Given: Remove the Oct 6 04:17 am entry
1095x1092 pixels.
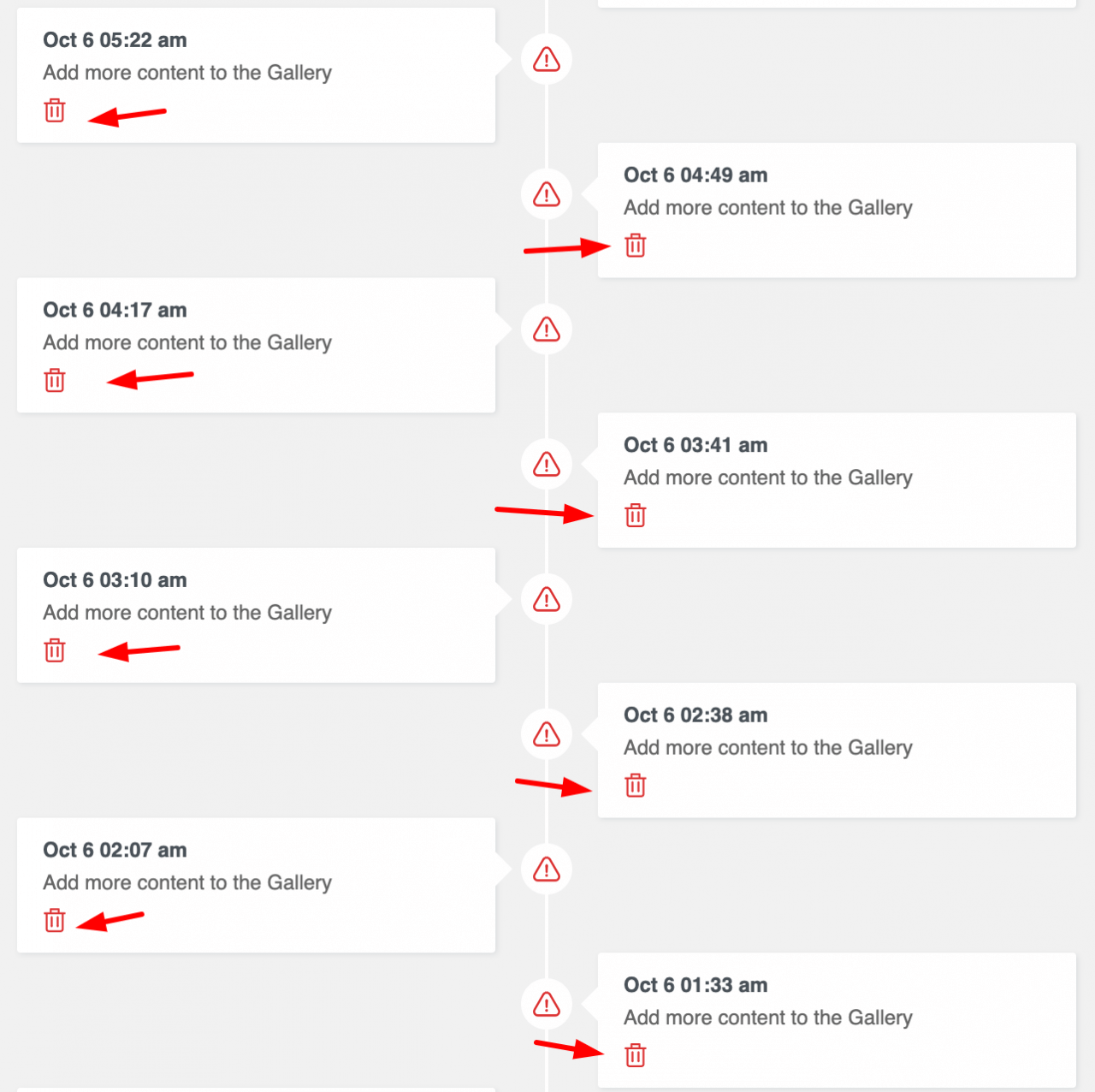Looking at the screenshot, I should coord(55,380).
